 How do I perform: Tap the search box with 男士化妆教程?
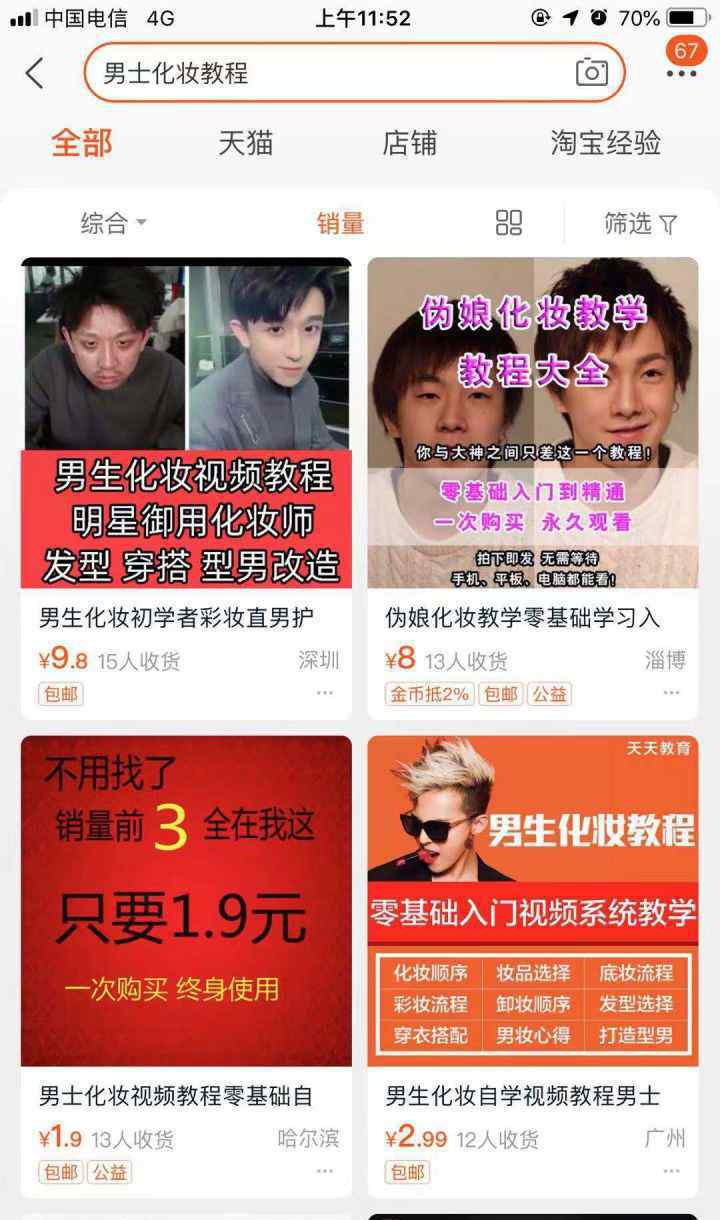(354, 73)
